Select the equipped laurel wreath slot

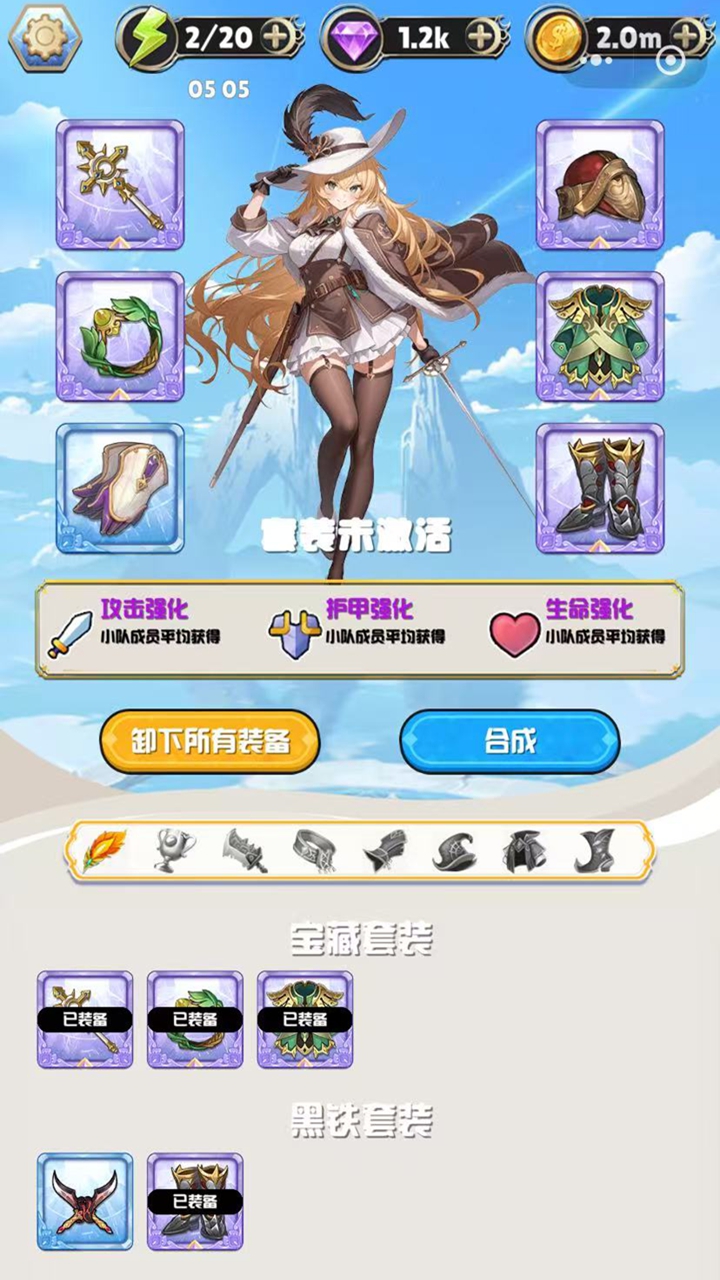(120, 337)
